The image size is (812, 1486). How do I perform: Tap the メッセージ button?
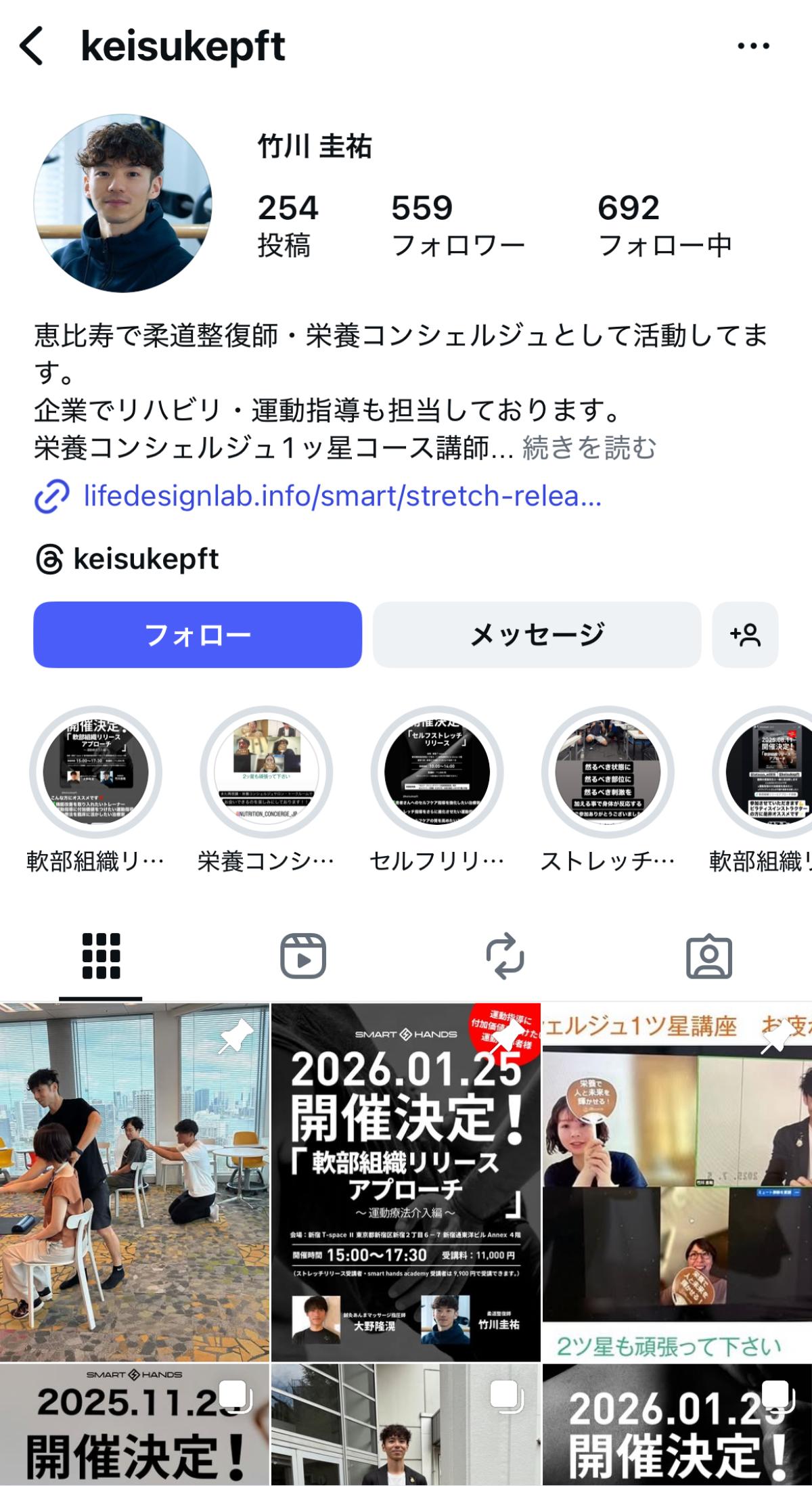[537, 635]
